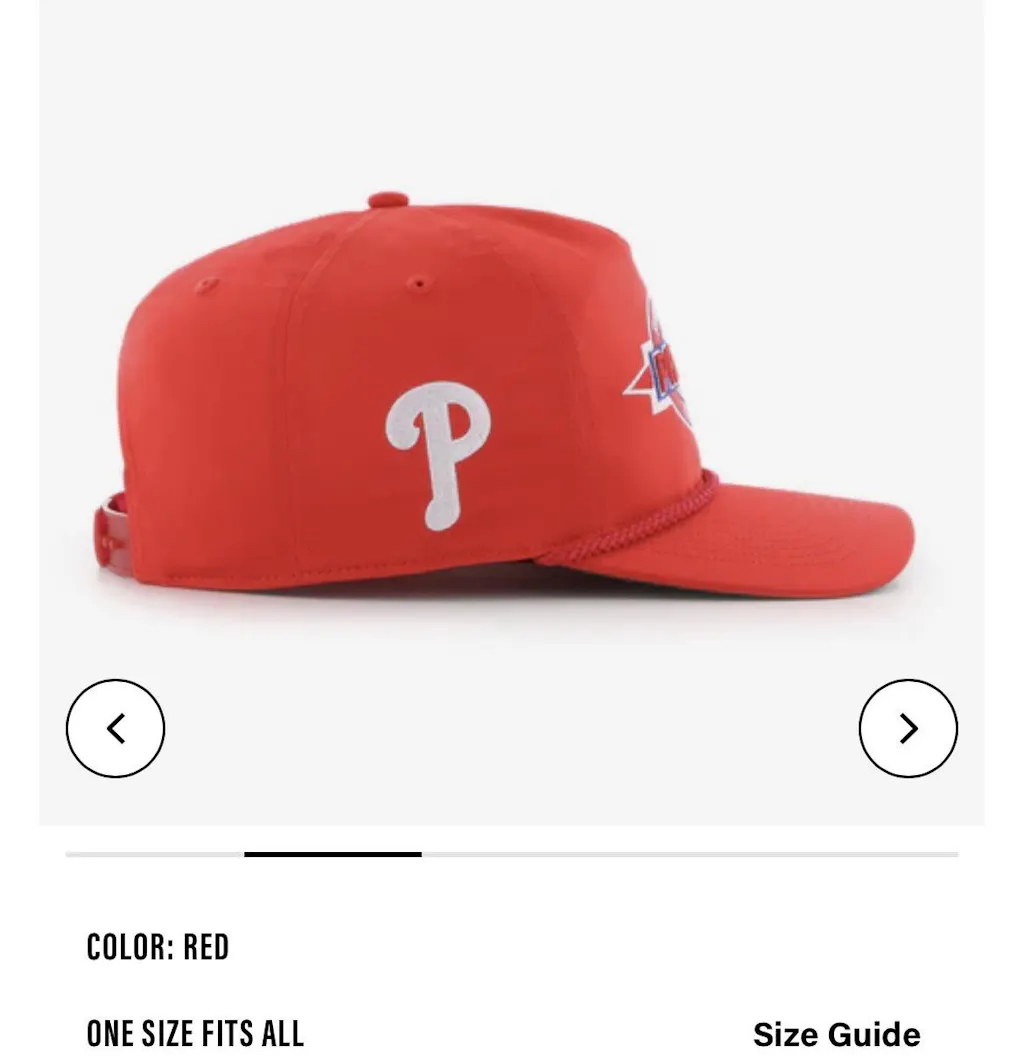Open the Size Guide link
The image size is (1024, 1062).
[x=836, y=1034]
